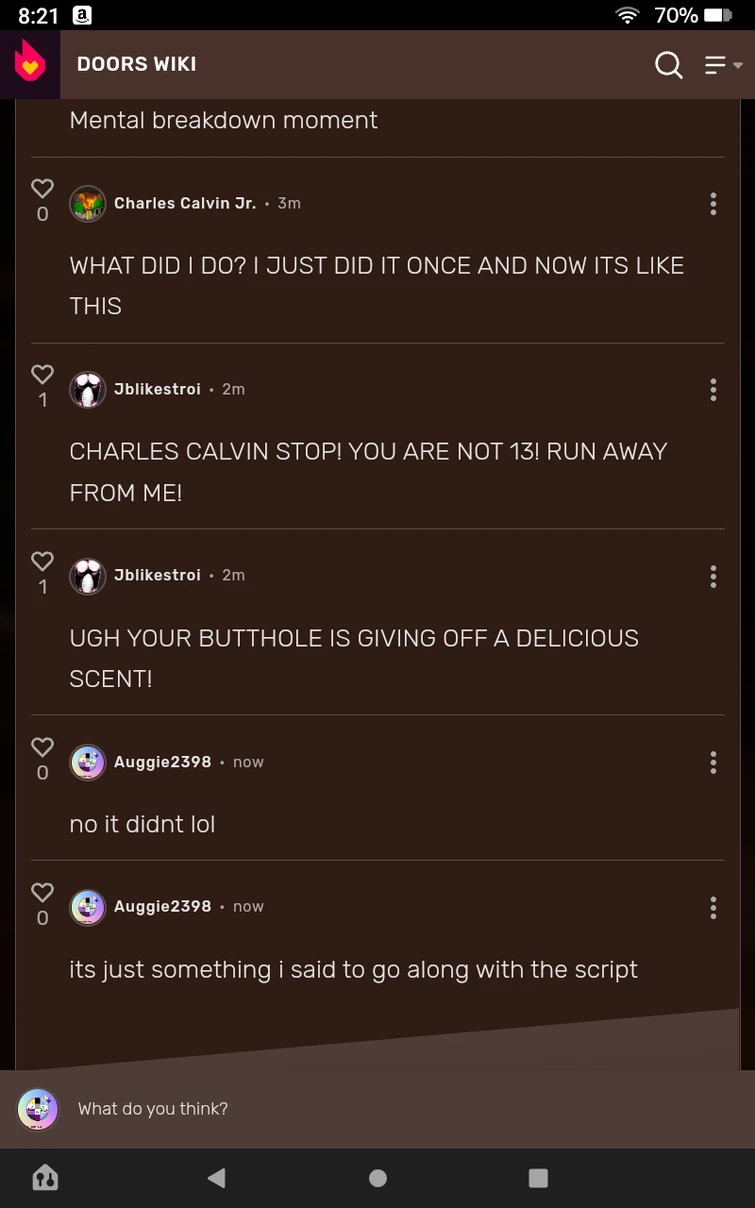Open options for Charles Calvin Jr.'s comment
This screenshot has height=1208, width=755.
click(x=713, y=204)
